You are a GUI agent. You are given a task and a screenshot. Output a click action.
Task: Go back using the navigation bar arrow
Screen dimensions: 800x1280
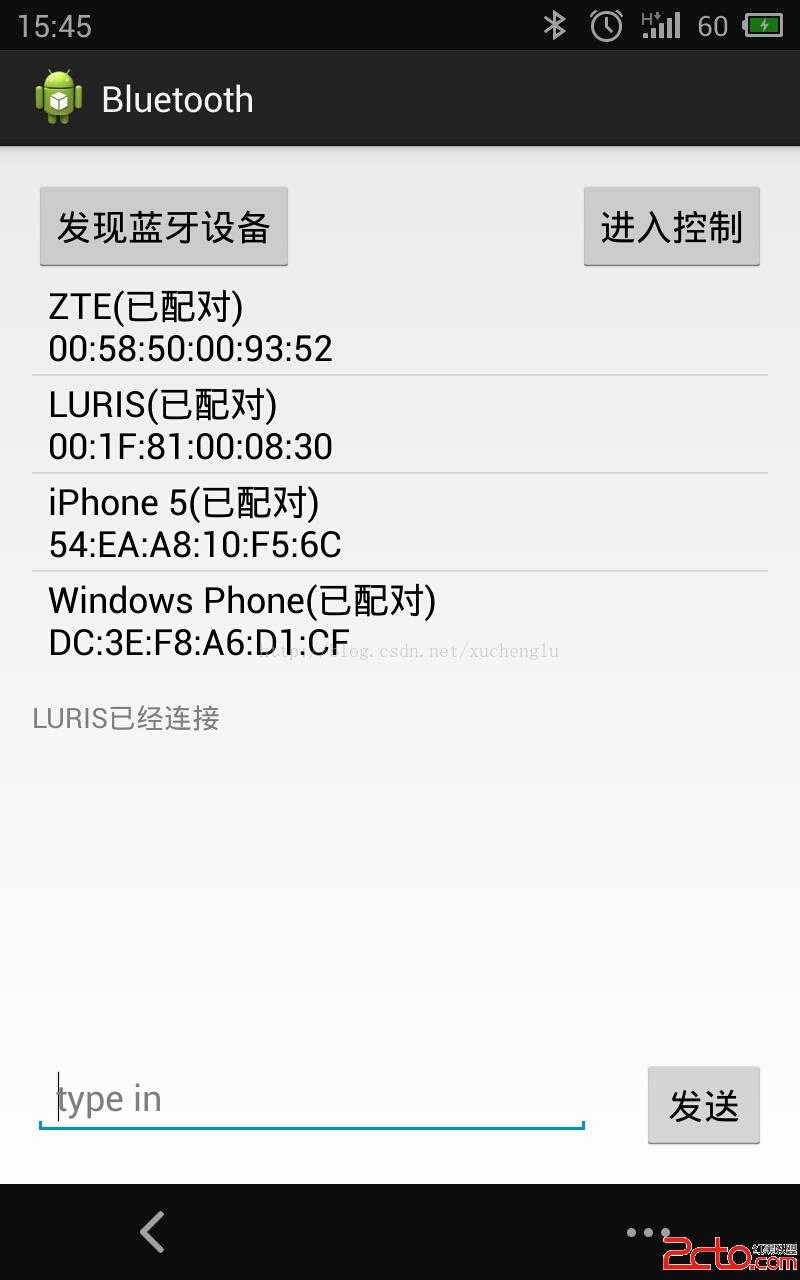[x=152, y=1232]
